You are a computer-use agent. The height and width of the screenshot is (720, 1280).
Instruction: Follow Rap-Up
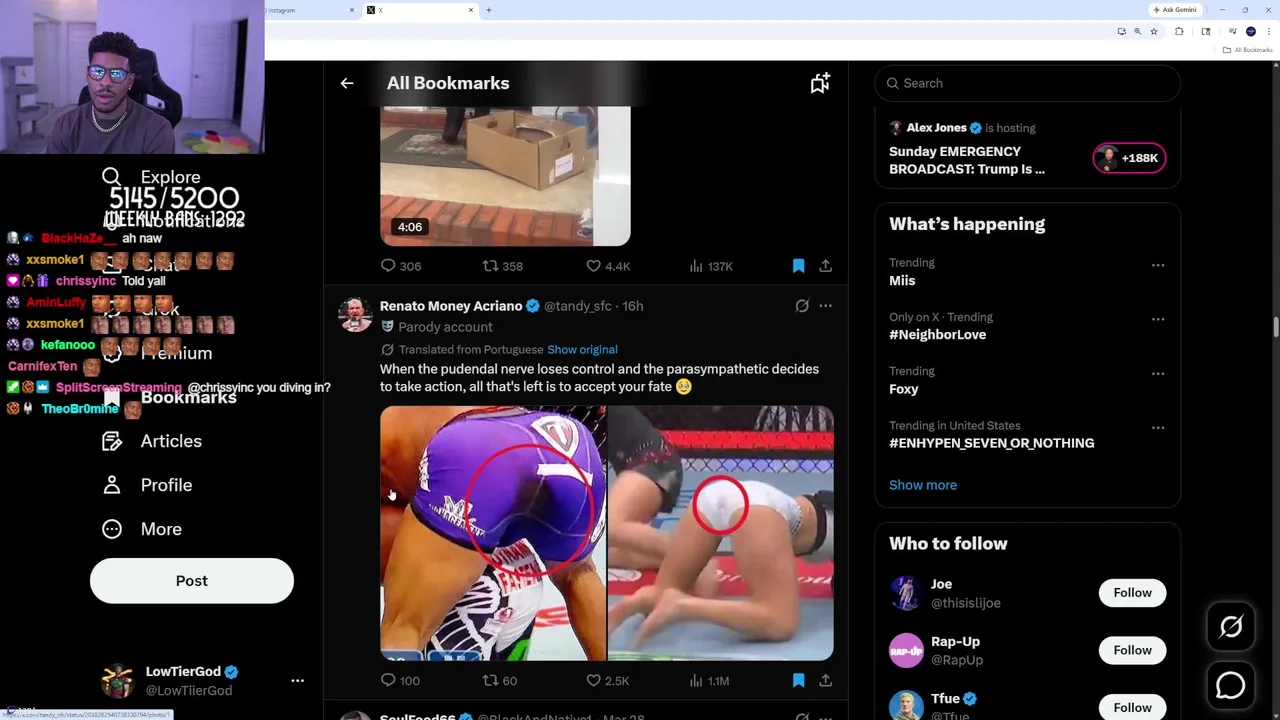pyautogui.click(x=1132, y=650)
